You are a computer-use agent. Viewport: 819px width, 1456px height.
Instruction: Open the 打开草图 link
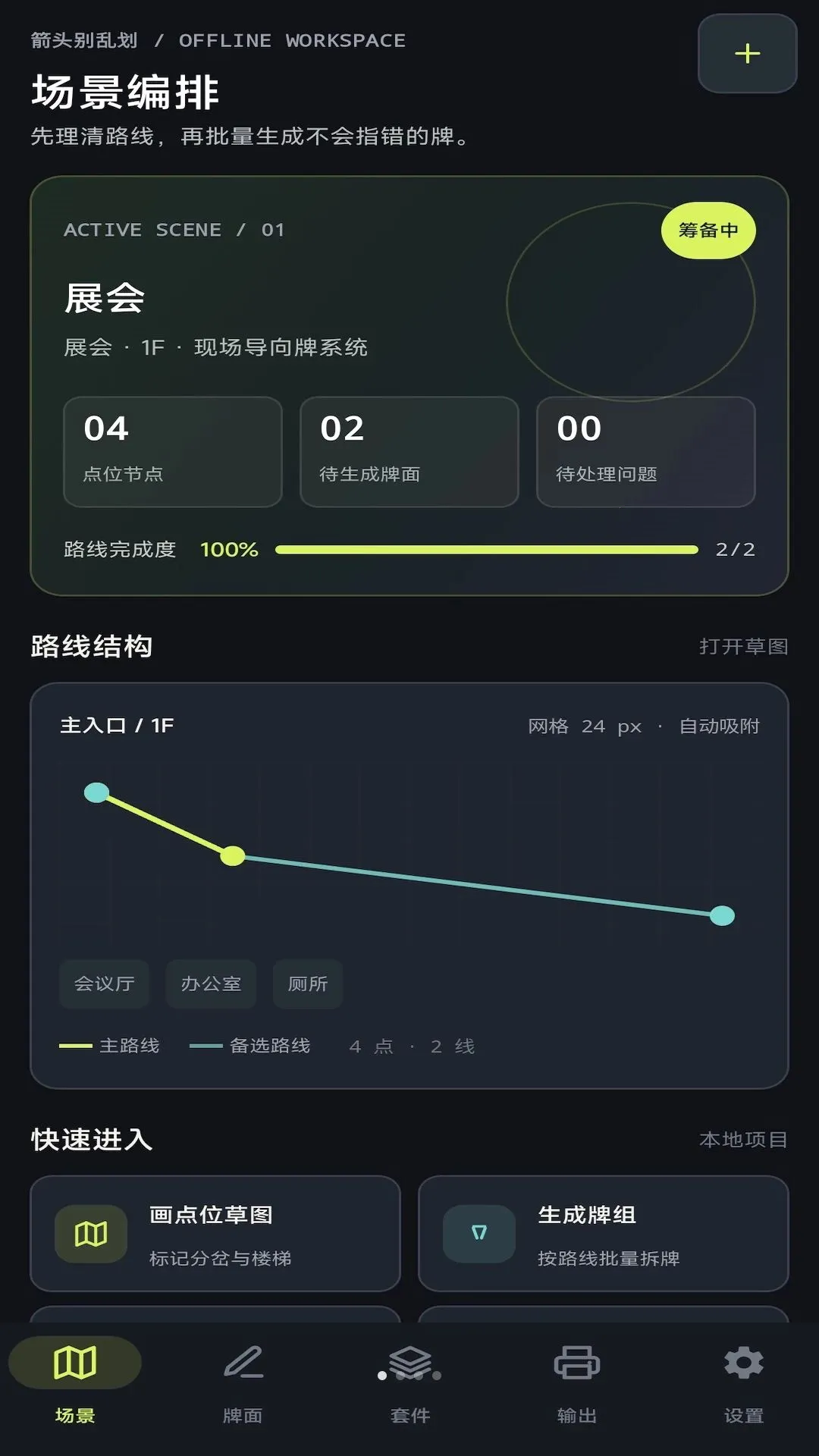point(743,646)
